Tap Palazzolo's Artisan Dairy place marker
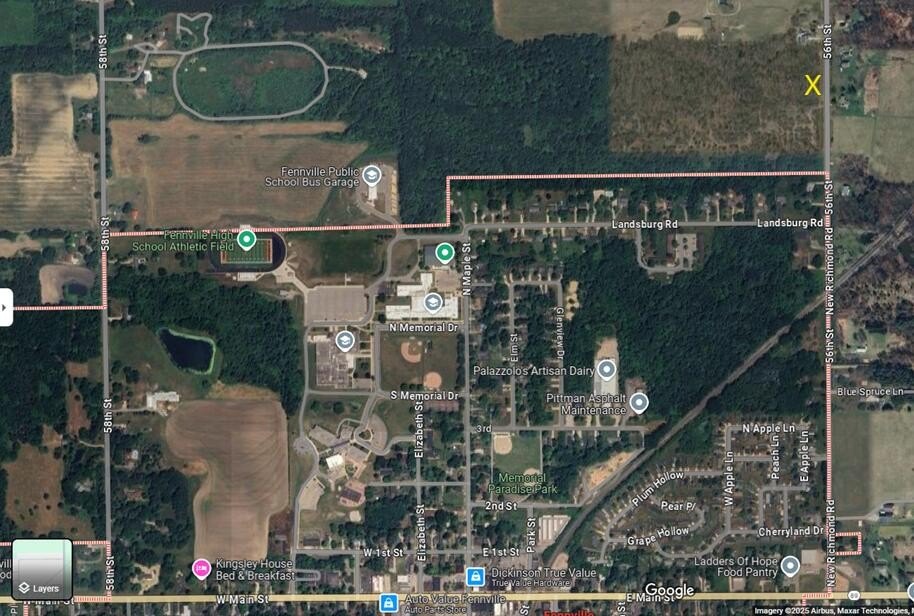 pyautogui.click(x=606, y=369)
